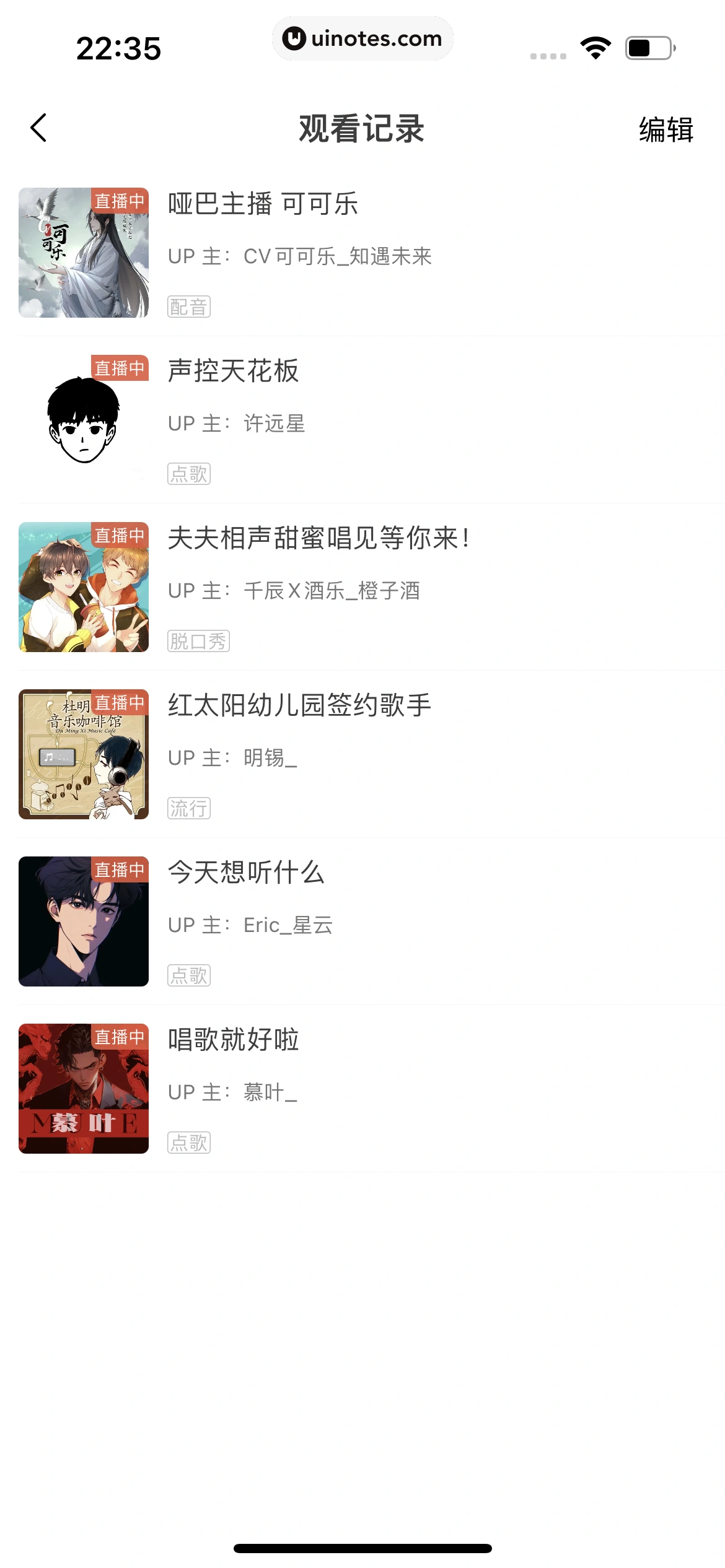
Task: Open live room 声控天花板
Action: pyautogui.click(x=233, y=371)
